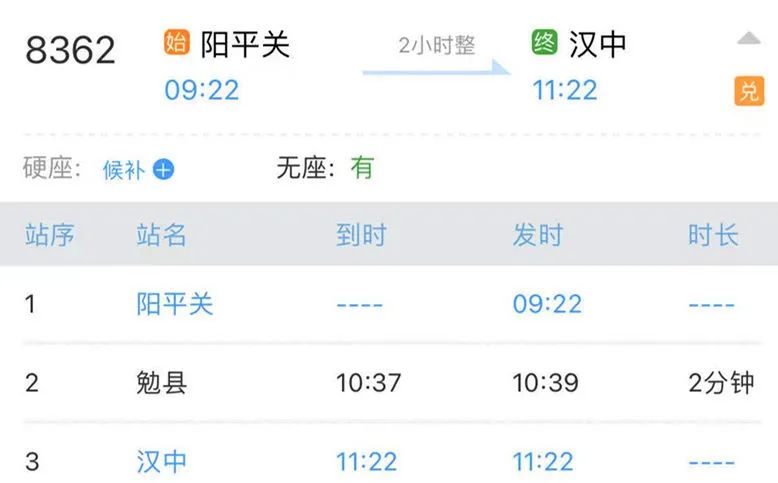Tap the 候补 plus for hard seat
778x483 pixels.
(x=163, y=170)
